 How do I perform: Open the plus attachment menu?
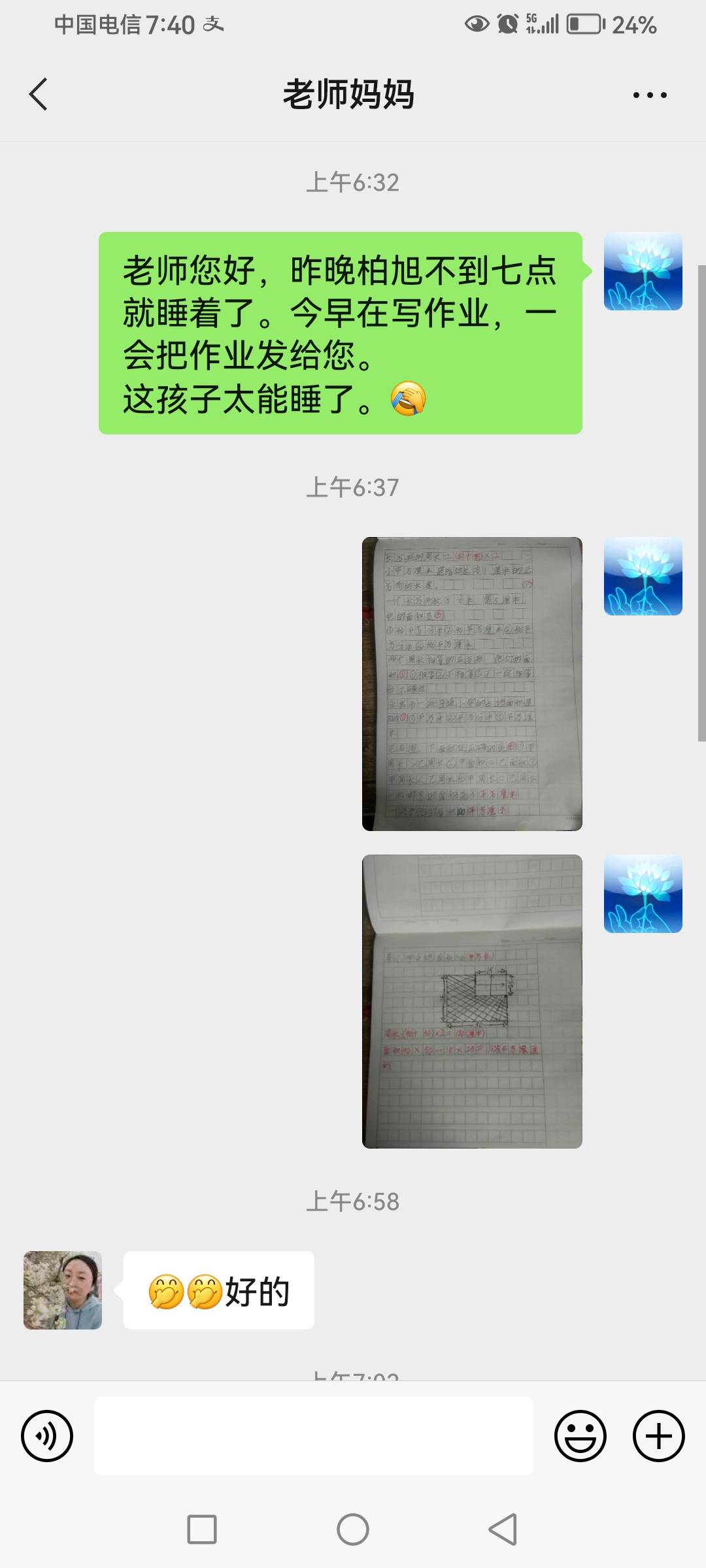pyautogui.click(x=658, y=1435)
